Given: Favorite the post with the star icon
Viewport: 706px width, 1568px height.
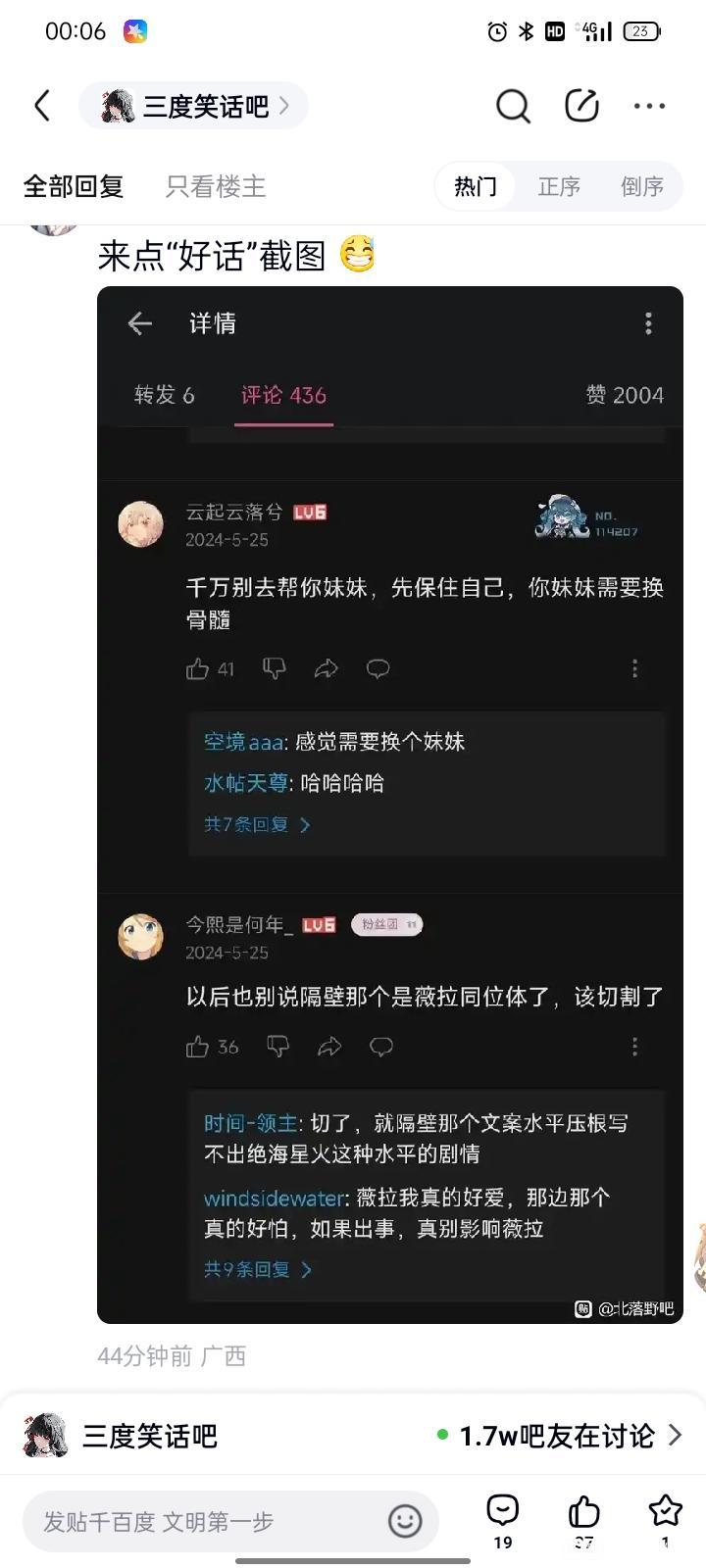Looking at the screenshot, I should point(665,1521).
